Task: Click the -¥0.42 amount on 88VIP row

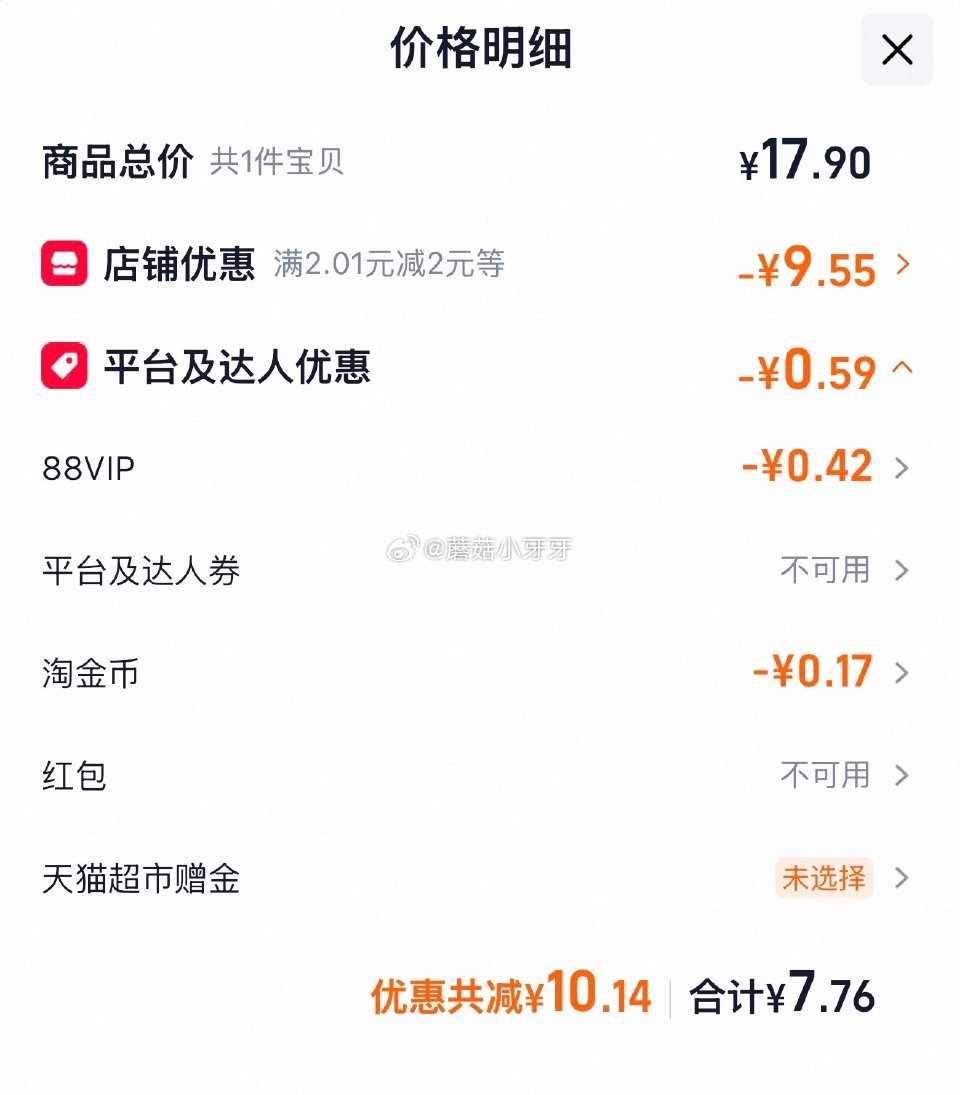Action: [x=810, y=466]
